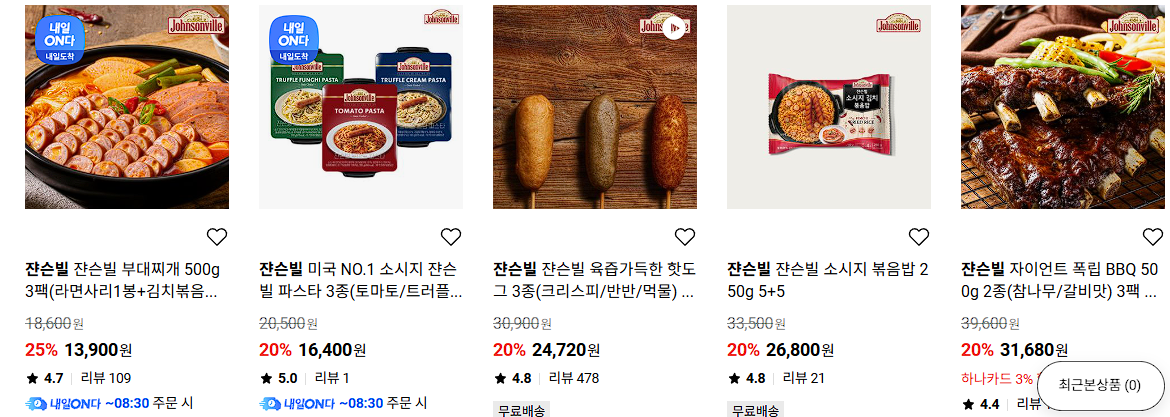Like the 핫도그 3종 product with heart
The image size is (1170, 417).
coord(685,237)
